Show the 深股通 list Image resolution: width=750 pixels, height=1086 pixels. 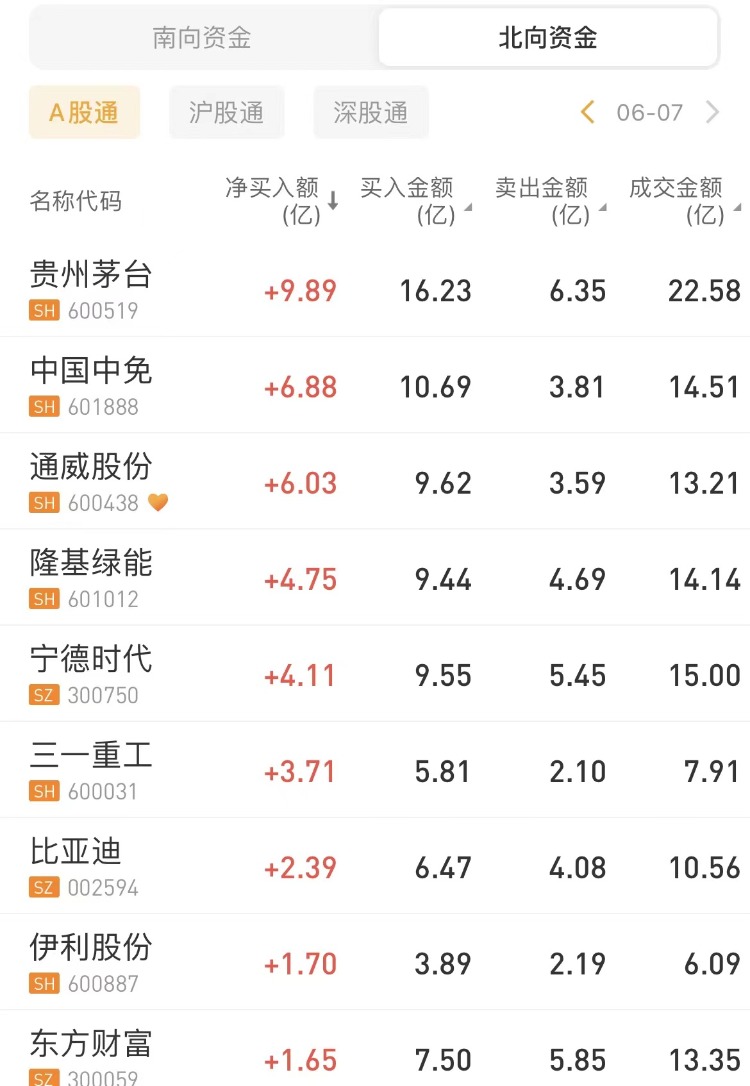tap(371, 112)
